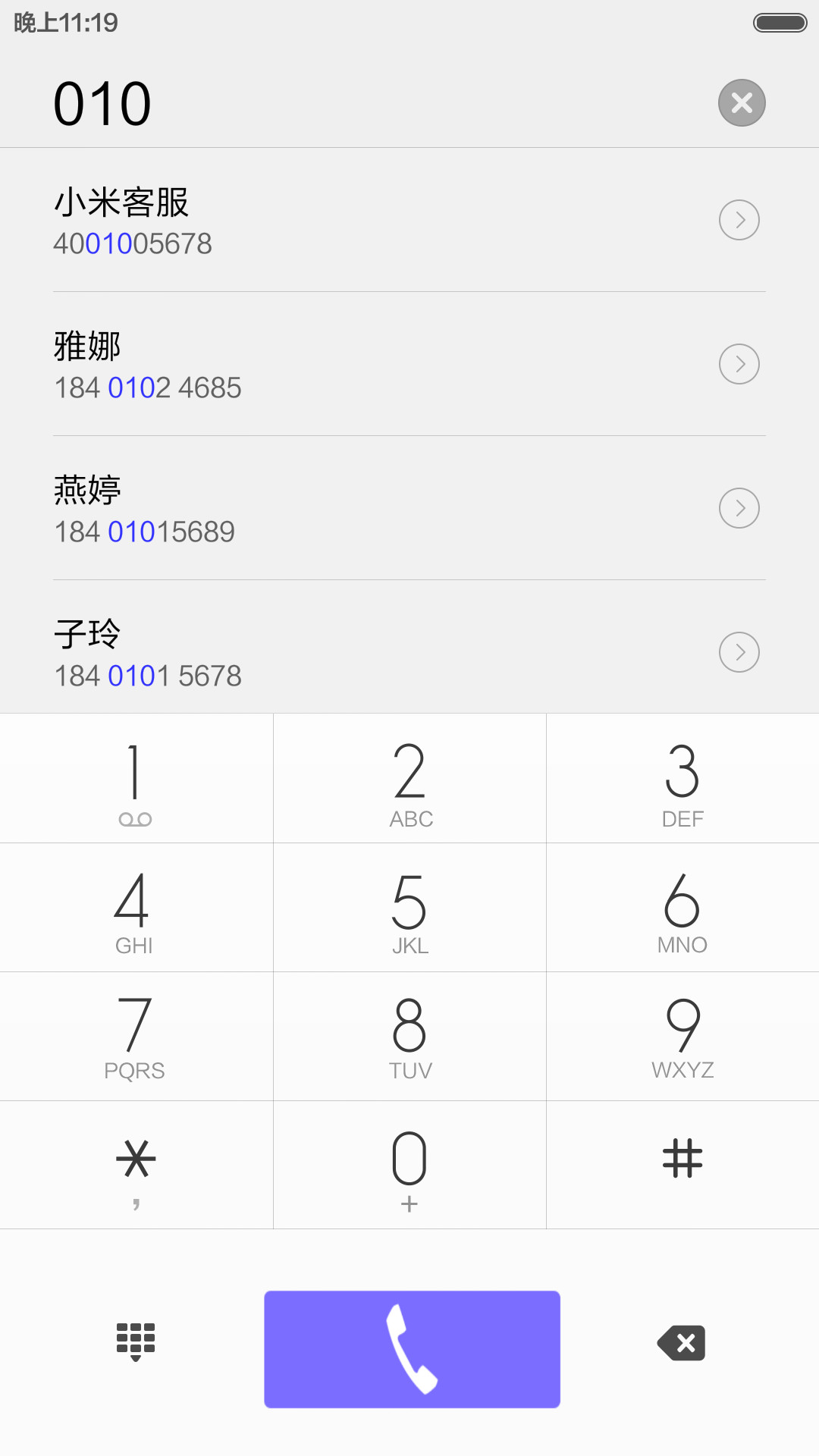Delete last digit with backspace
The width and height of the screenshot is (819, 1456).
682,1343
